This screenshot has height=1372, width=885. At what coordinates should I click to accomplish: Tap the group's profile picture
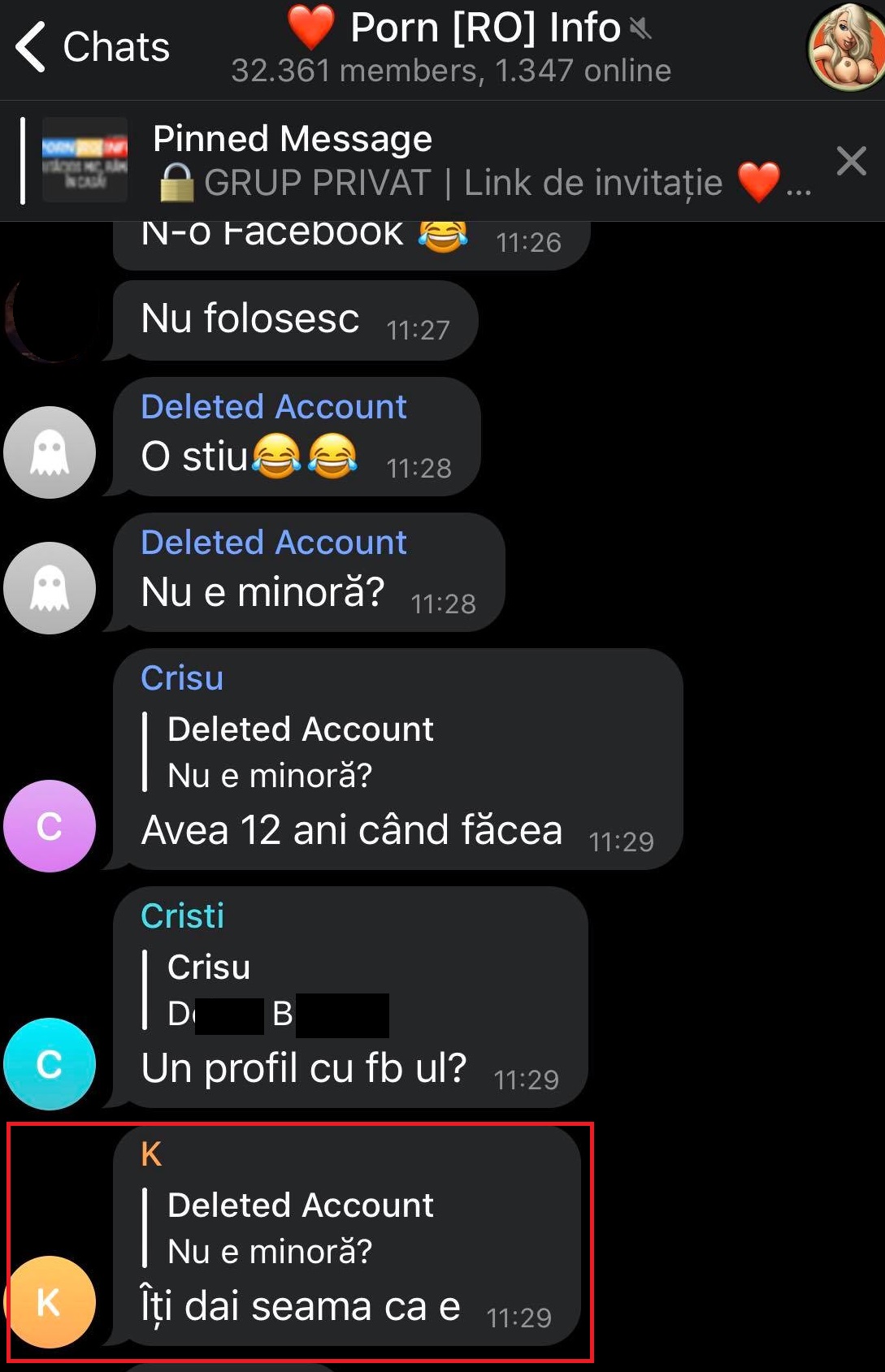click(845, 47)
